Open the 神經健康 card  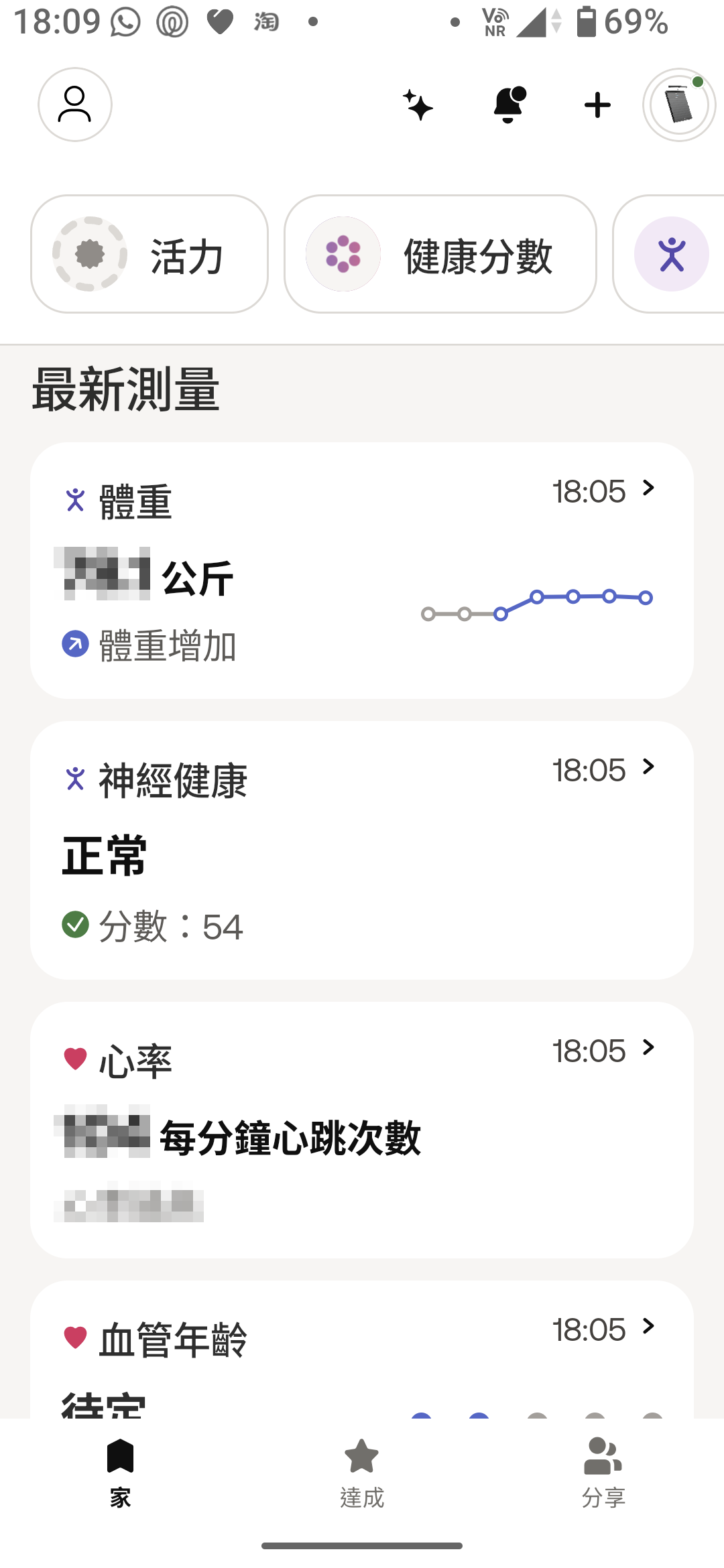tap(362, 850)
